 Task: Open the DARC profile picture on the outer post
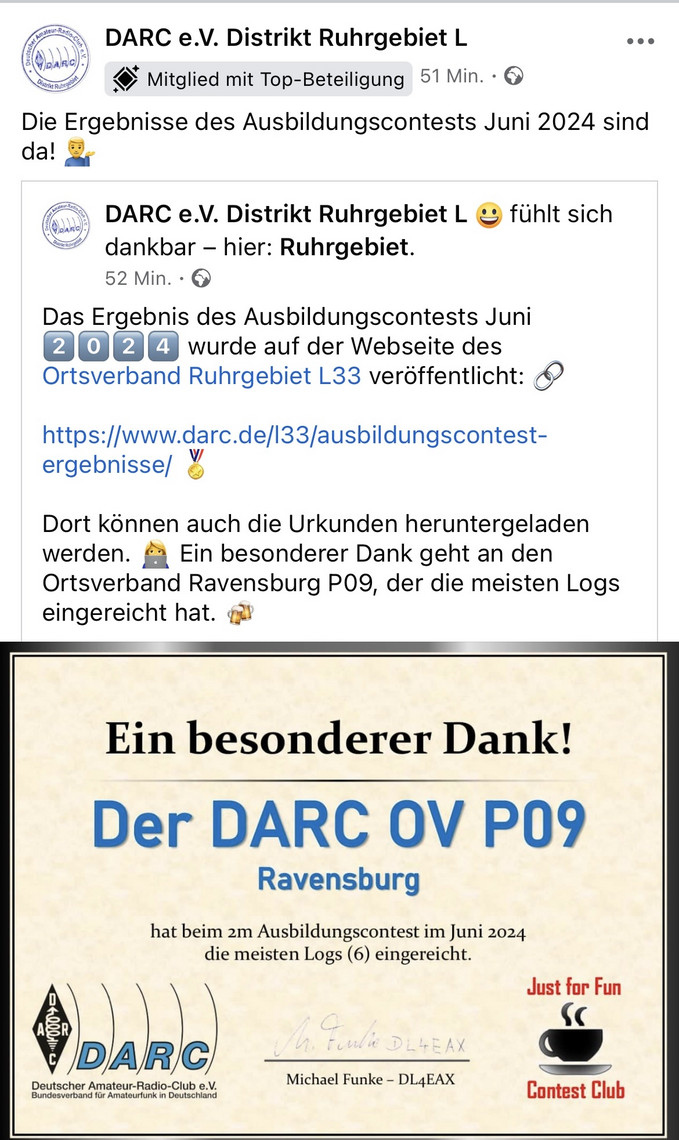tap(55, 58)
